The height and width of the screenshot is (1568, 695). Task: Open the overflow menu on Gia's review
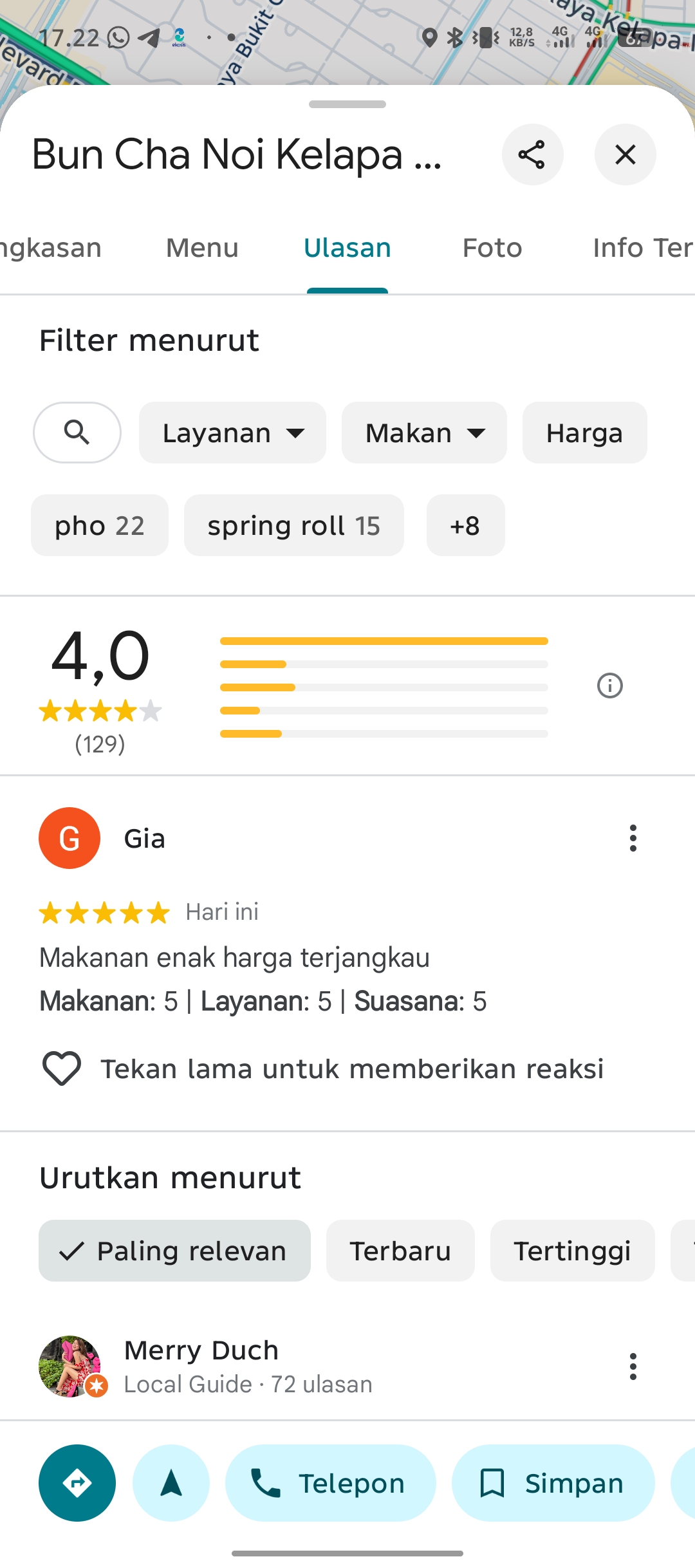tap(633, 838)
